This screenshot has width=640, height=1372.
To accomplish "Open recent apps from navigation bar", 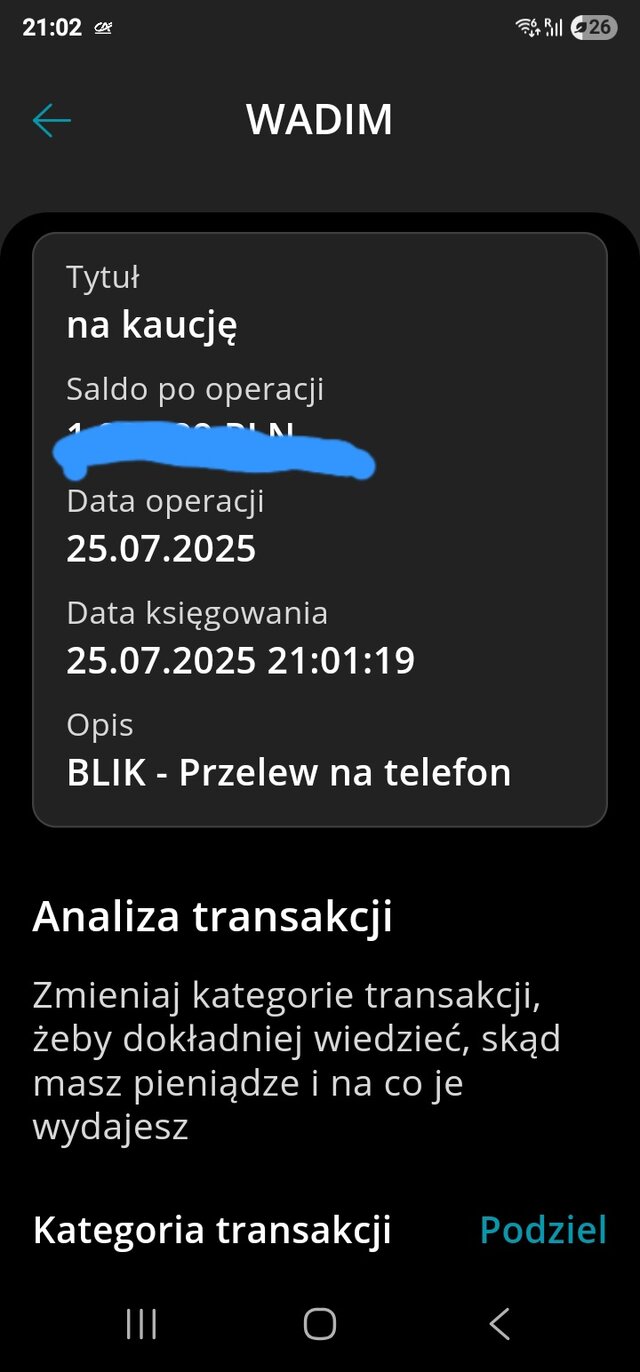I will point(142,1324).
